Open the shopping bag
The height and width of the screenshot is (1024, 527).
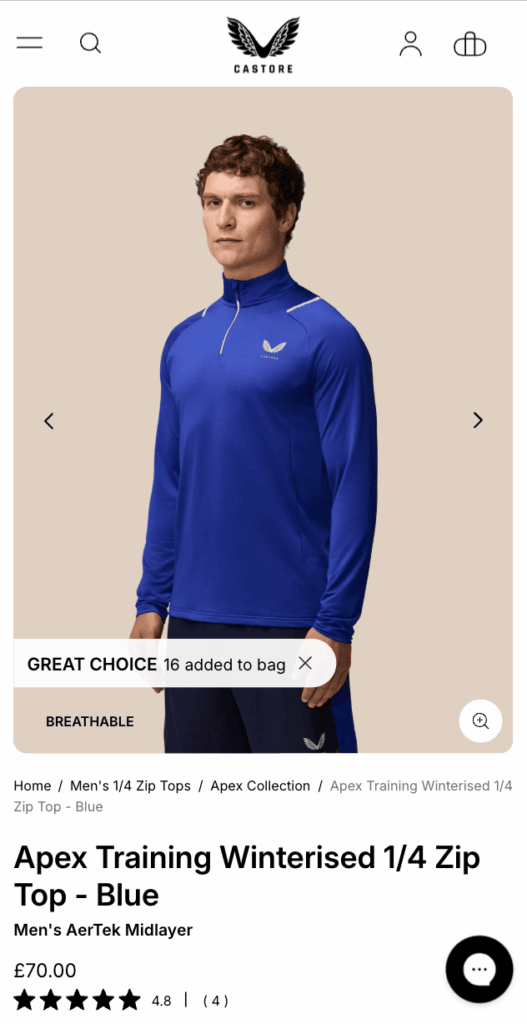click(x=470, y=44)
